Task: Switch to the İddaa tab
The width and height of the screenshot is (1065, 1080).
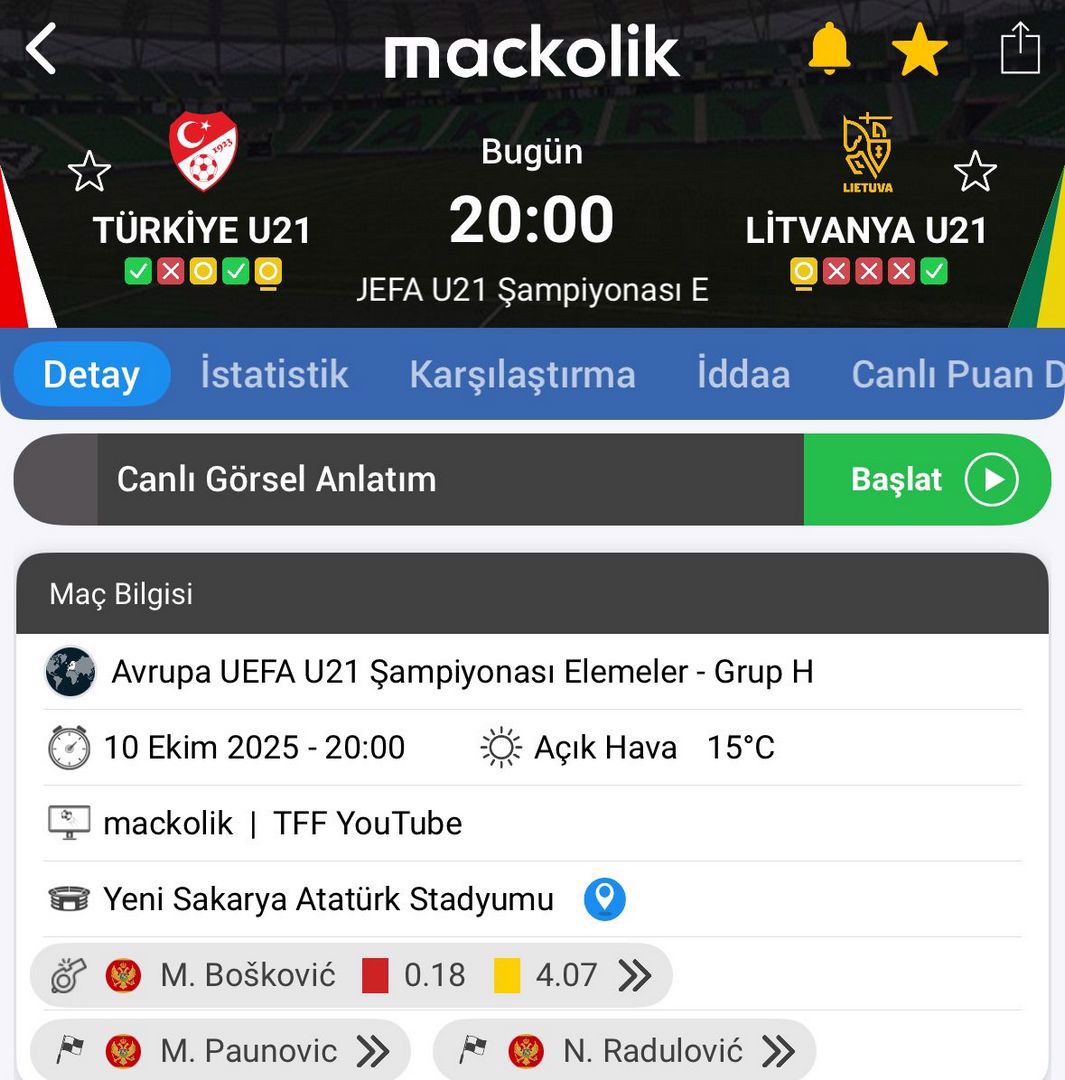Action: click(x=743, y=375)
